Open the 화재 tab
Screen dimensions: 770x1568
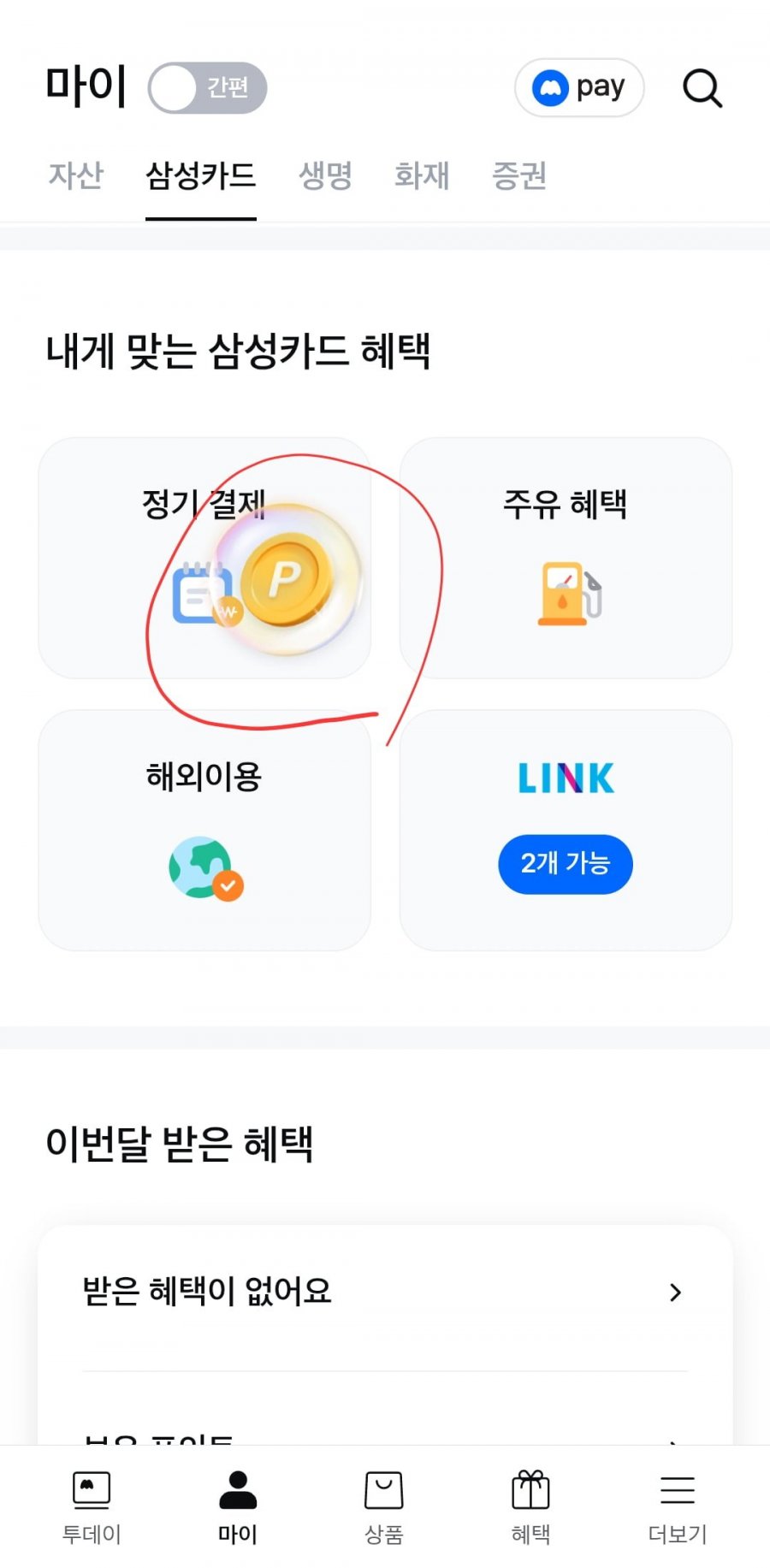[x=422, y=175]
